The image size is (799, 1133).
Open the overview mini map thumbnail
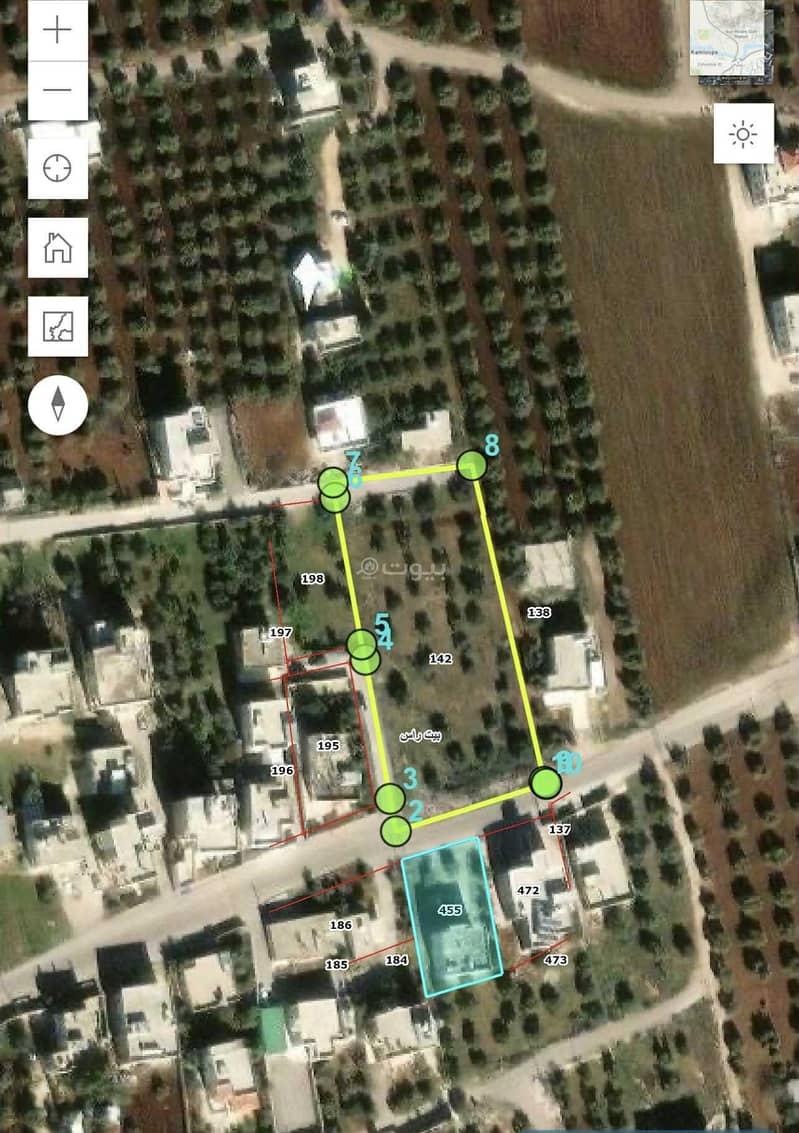pyautogui.click(x=733, y=40)
